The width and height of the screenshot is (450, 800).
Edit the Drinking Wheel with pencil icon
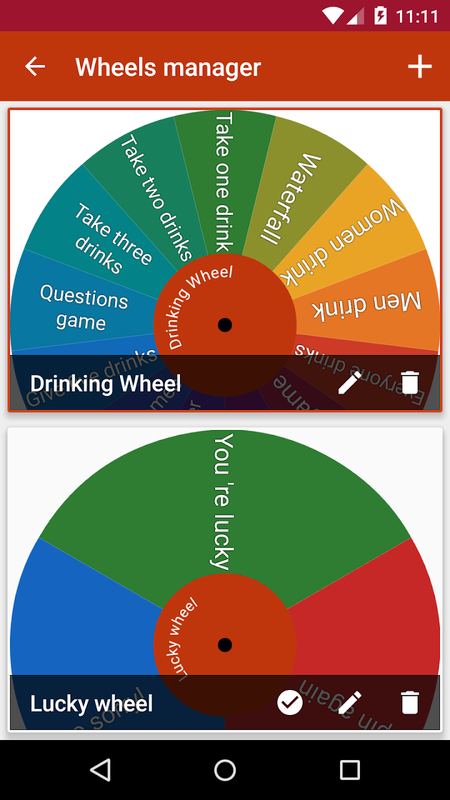(x=349, y=383)
